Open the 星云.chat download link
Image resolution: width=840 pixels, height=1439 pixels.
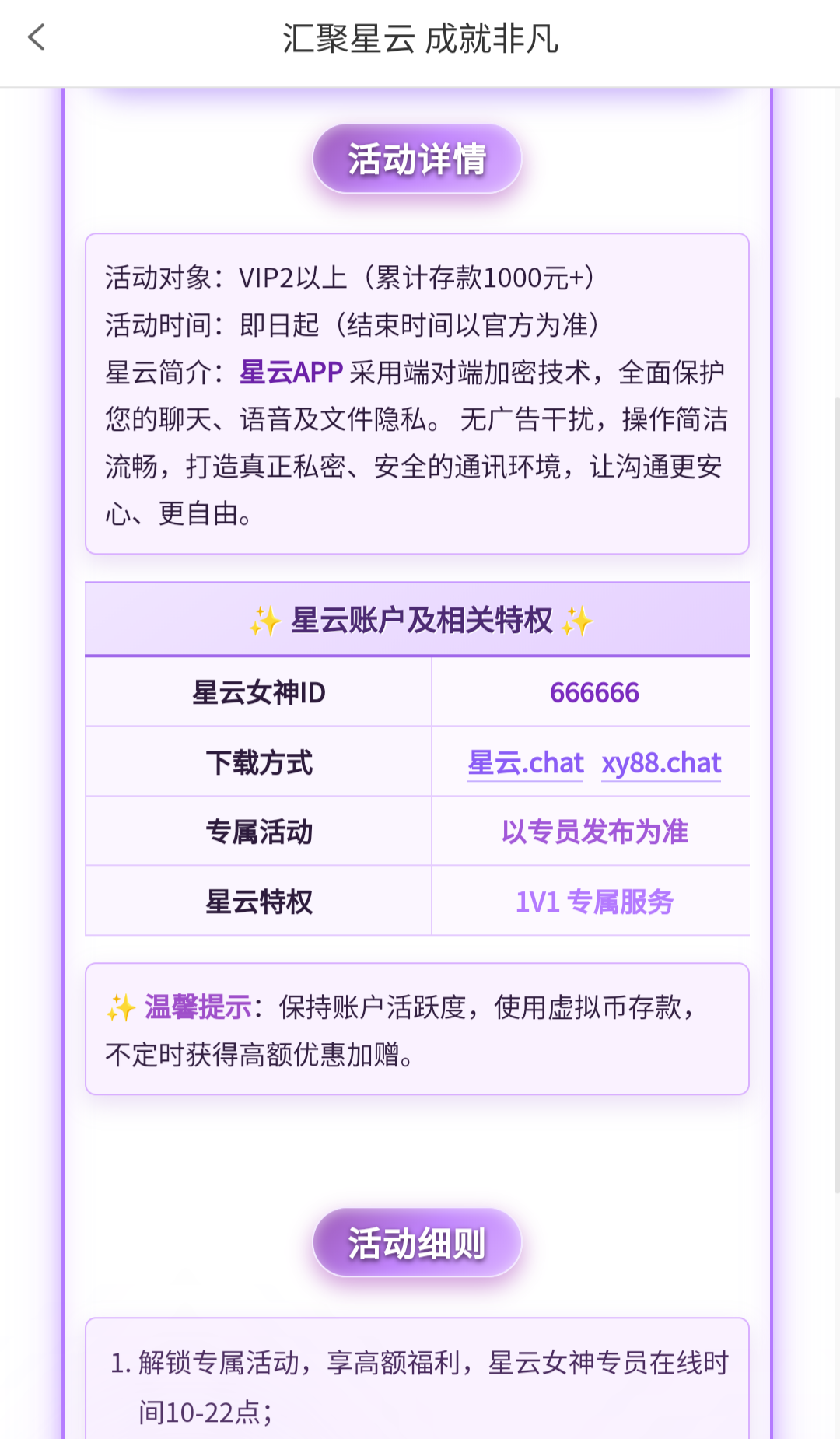(x=526, y=763)
